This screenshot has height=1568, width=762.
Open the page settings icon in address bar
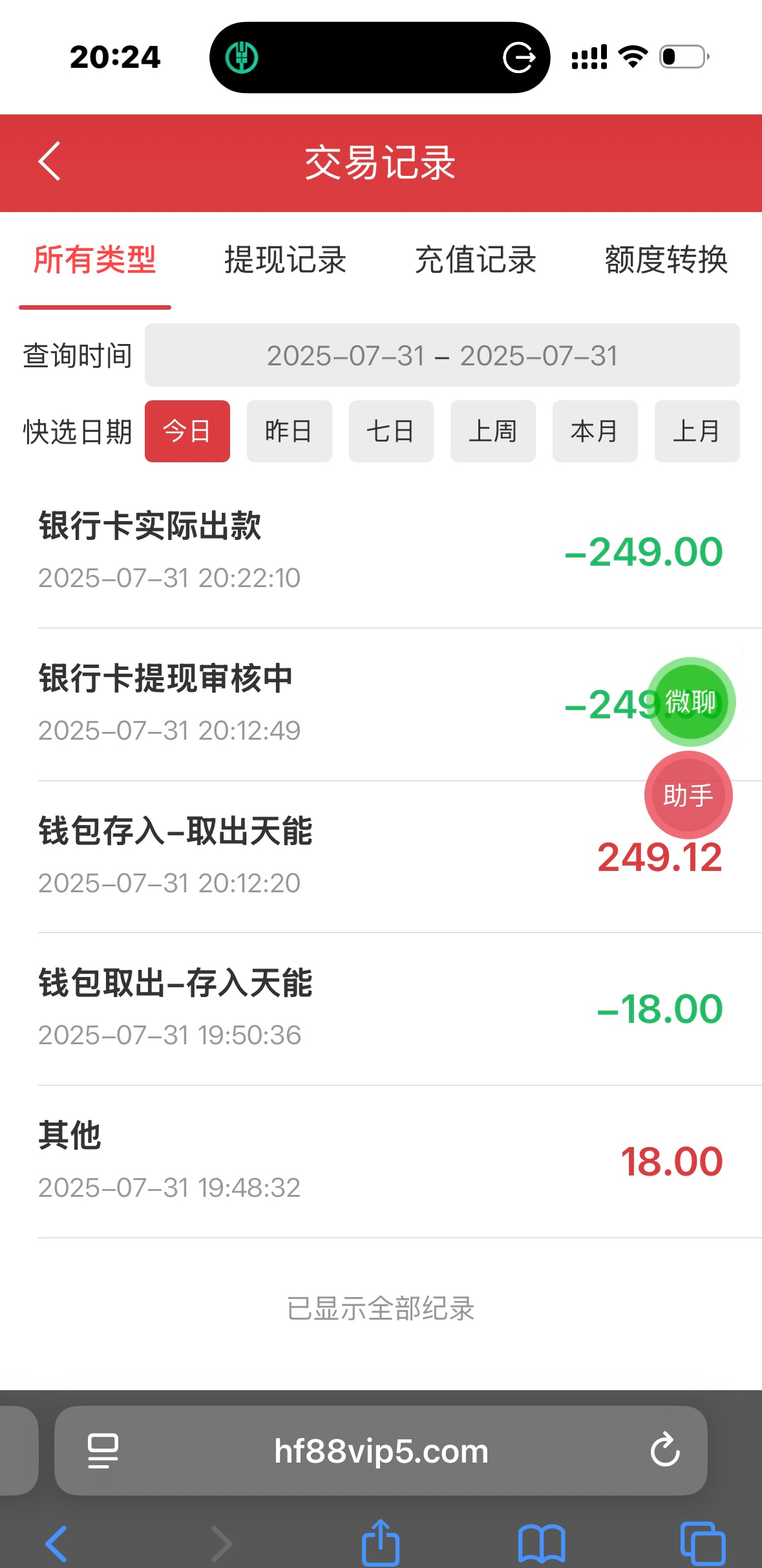point(103,1451)
